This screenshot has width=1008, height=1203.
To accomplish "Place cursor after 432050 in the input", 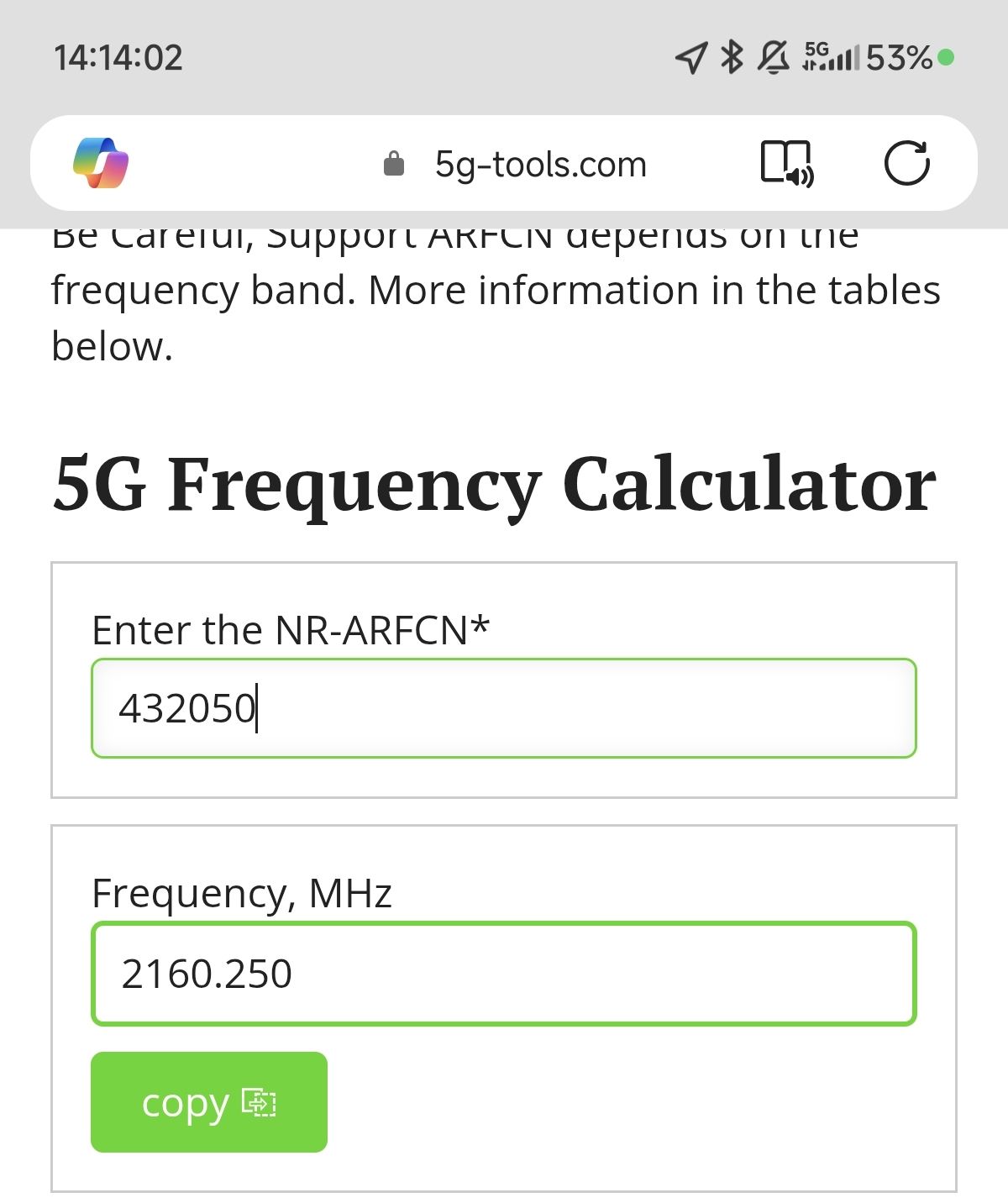I will pos(262,710).
